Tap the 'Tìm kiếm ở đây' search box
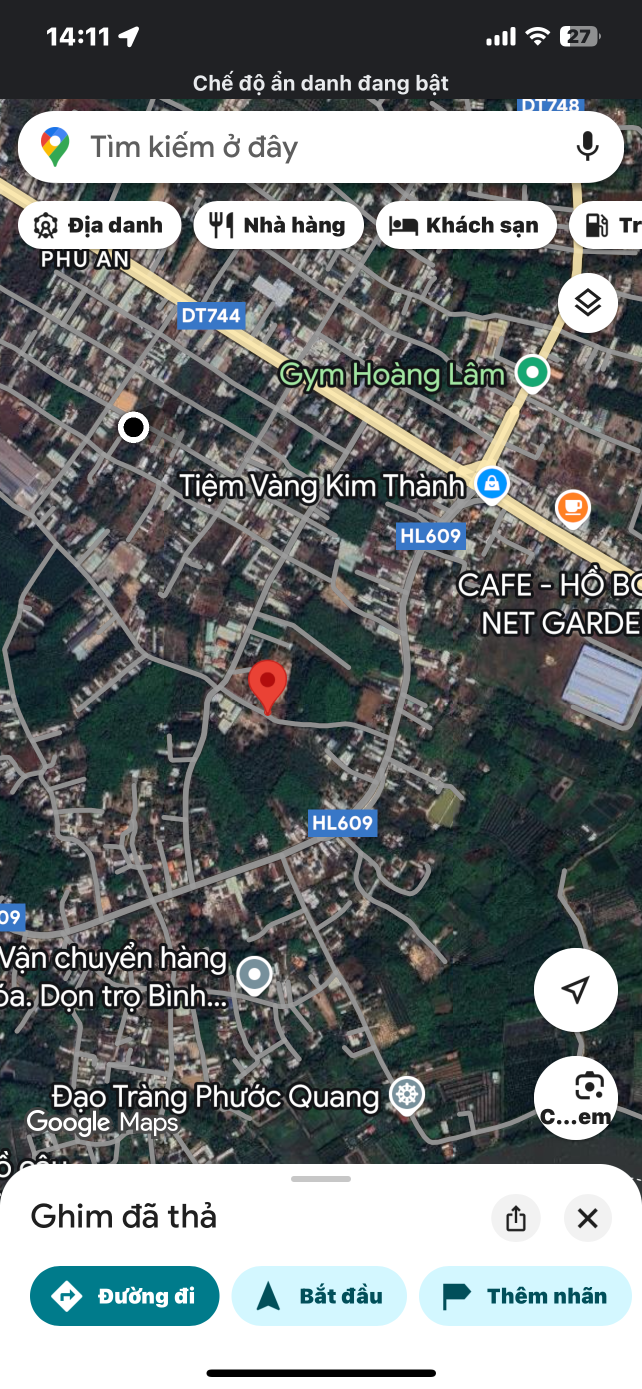This screenshot has height=1389, width=642. pos(300,147)
